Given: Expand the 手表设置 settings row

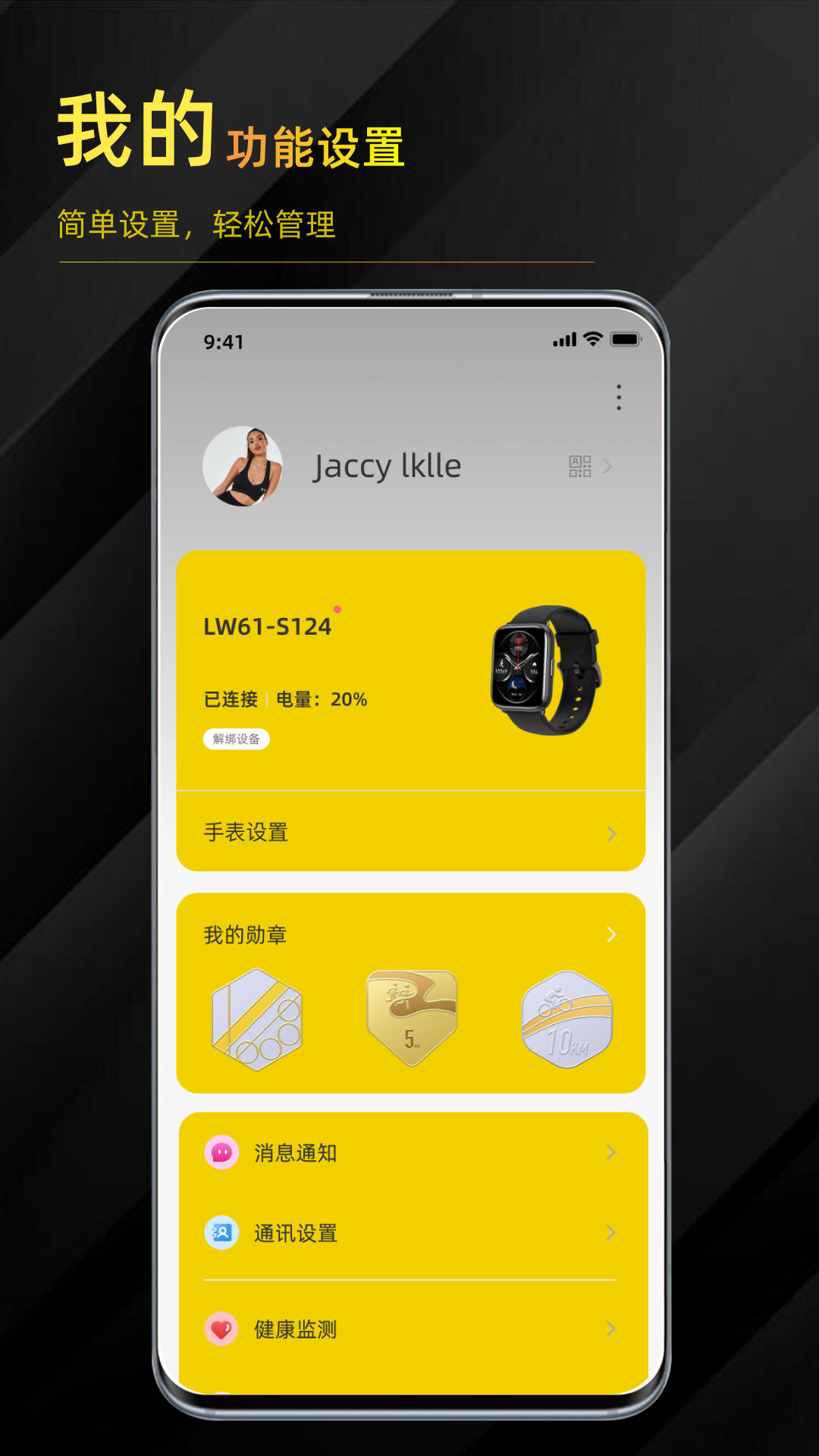Looking at the screenshot, I should click(409, 833).
